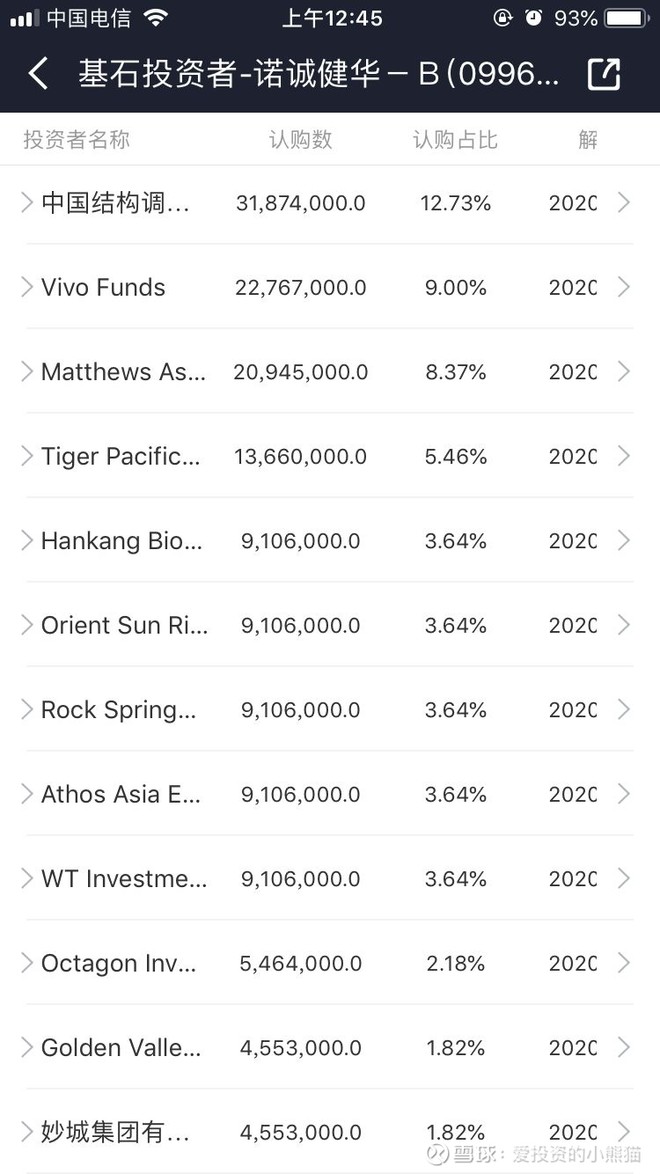Open the Hankang Bio… investor row
This screenshot has width=660, height=1174.
[121, 541]
